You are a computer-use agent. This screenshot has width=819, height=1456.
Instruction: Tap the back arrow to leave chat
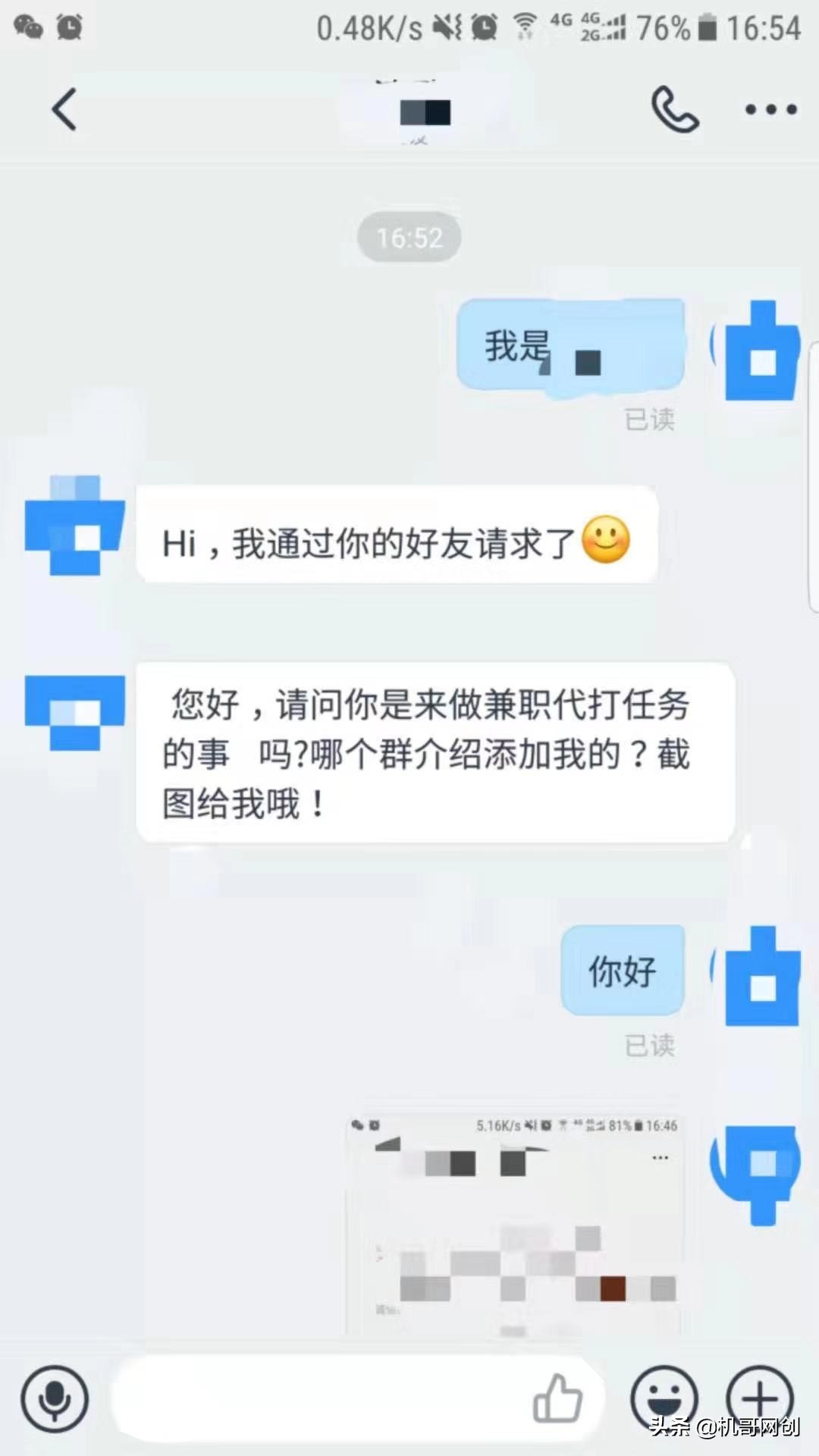point(64,108)
